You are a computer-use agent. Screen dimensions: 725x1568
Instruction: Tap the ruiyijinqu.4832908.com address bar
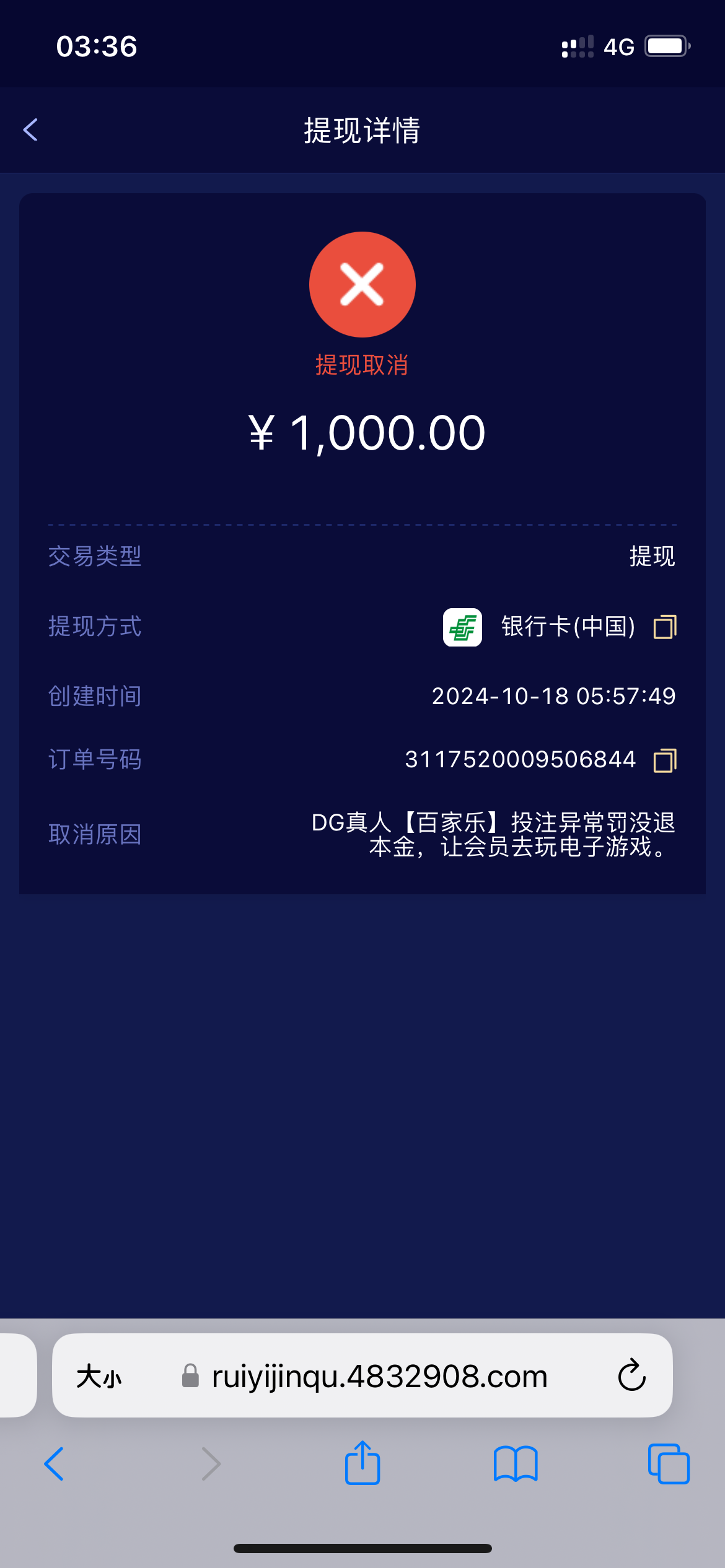click(x=379, y=1377)
